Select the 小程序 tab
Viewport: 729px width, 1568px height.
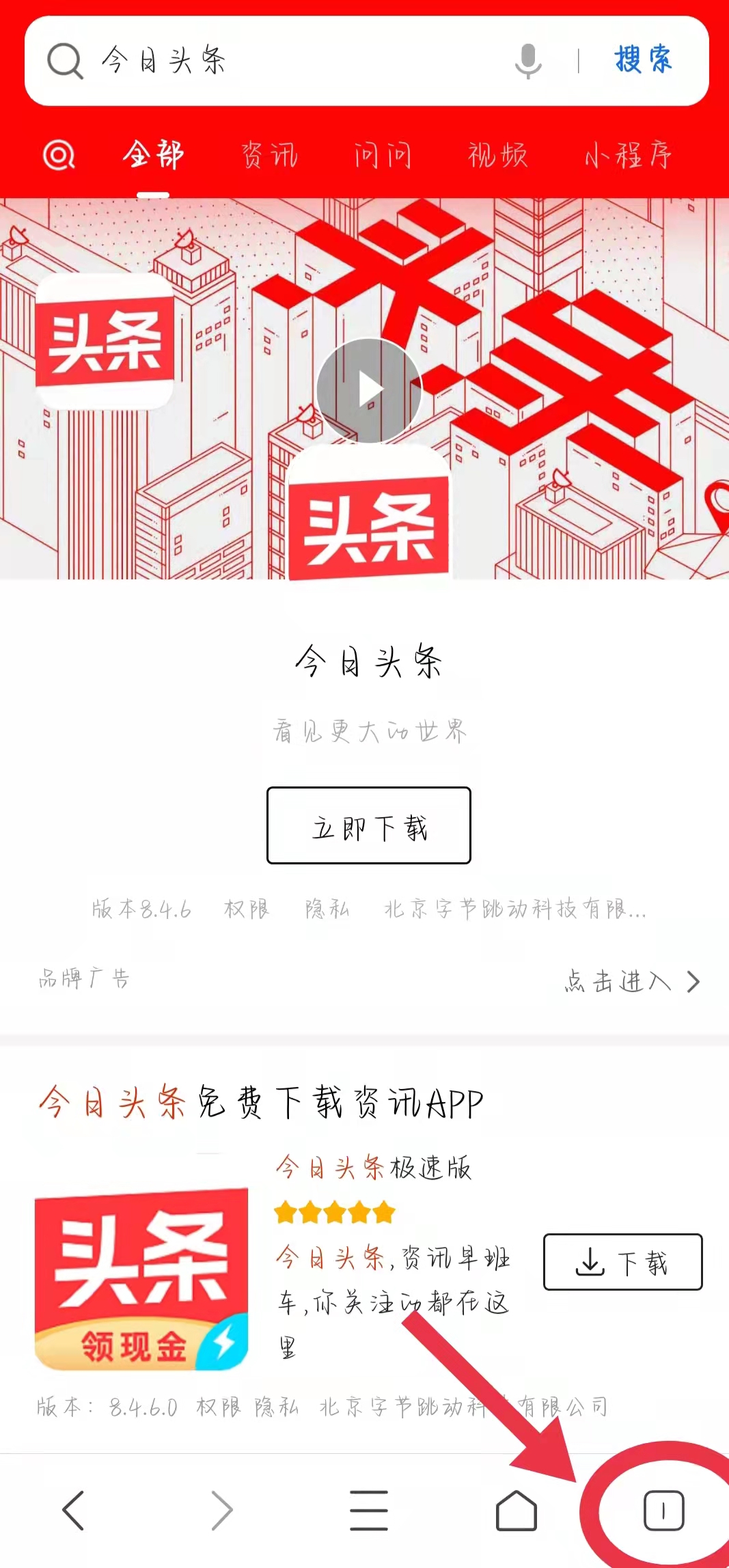pyautogui.click(x=628, y=155)
